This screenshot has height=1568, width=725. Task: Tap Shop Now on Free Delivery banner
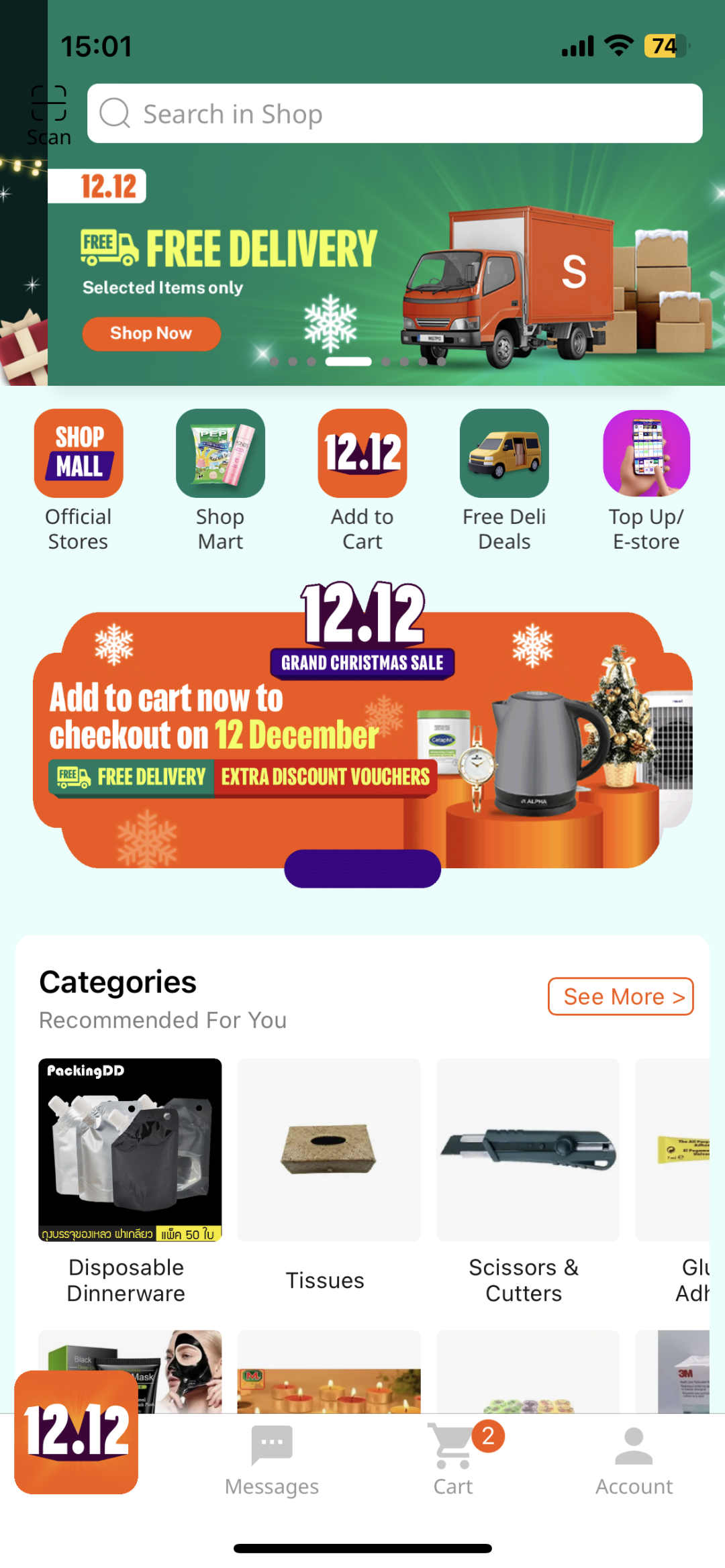click(x=151, y=333)
